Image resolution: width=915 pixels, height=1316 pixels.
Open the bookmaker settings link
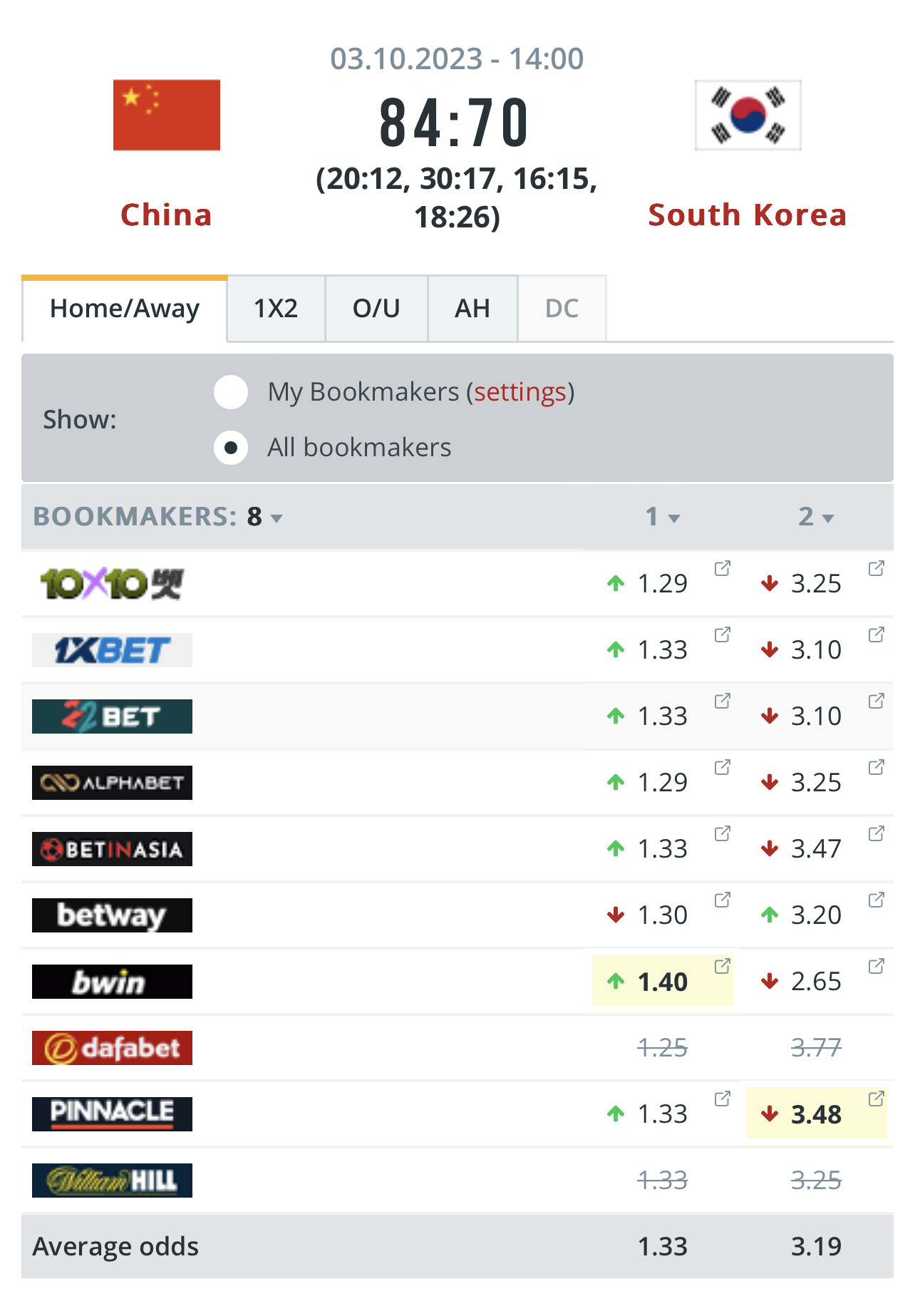coord(520,392)
